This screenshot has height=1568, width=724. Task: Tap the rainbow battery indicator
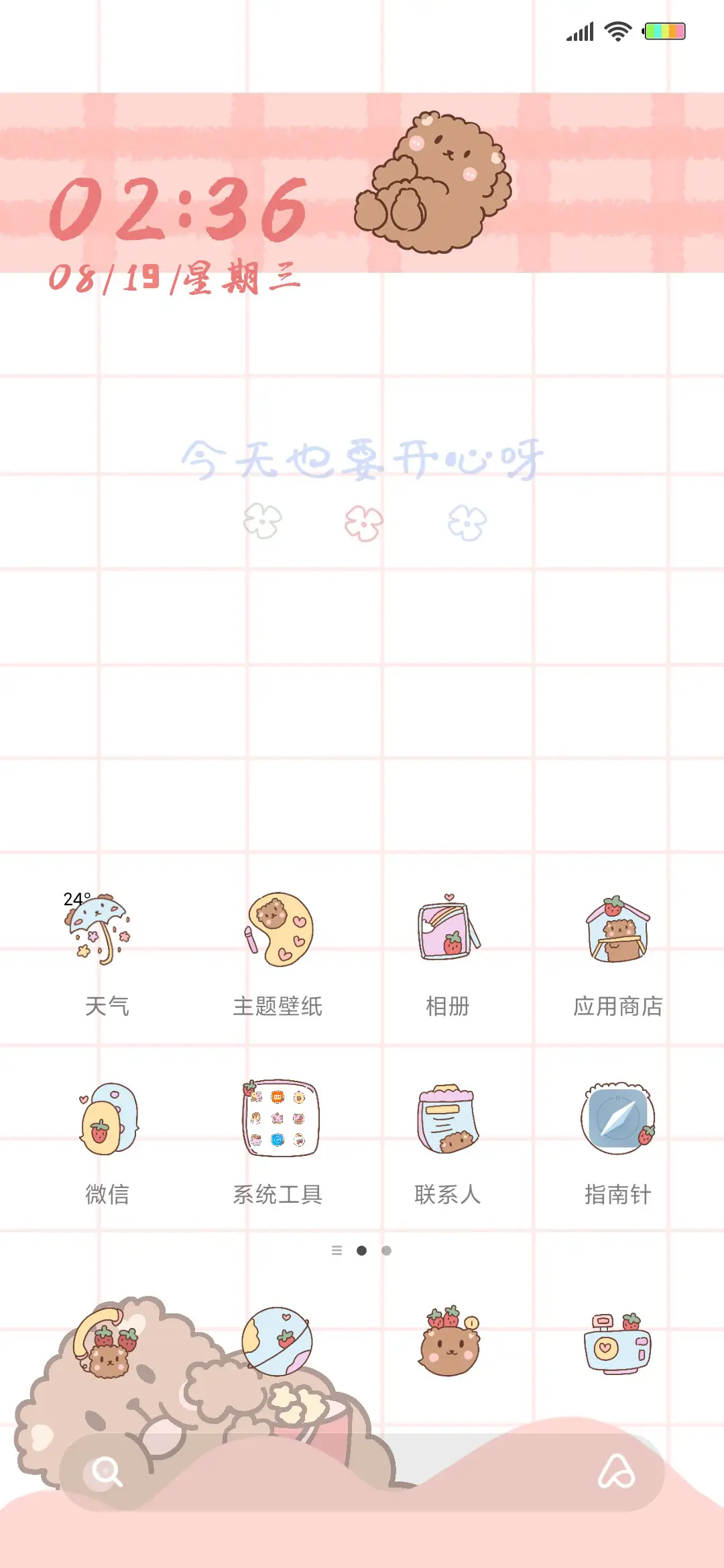tap(662, 30)
